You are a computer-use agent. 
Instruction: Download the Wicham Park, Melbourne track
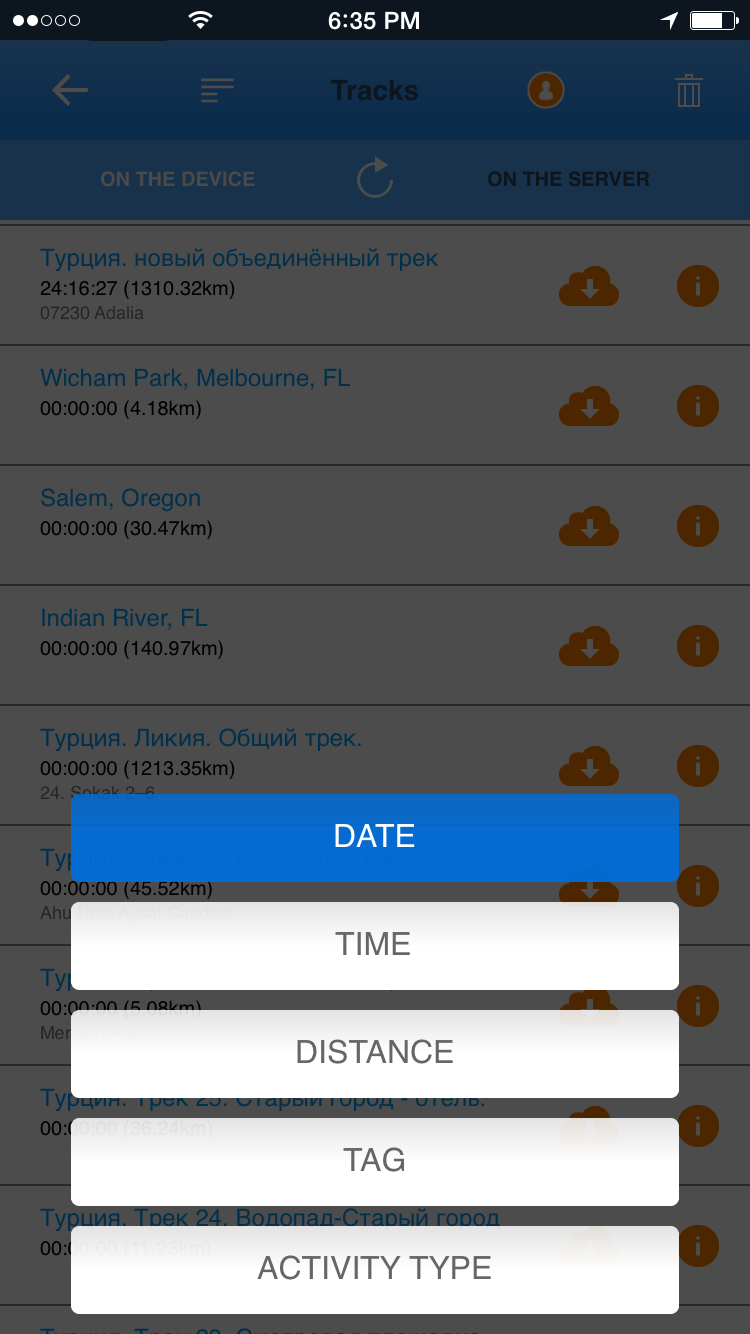pyautogui.click(x=589, y=406)
